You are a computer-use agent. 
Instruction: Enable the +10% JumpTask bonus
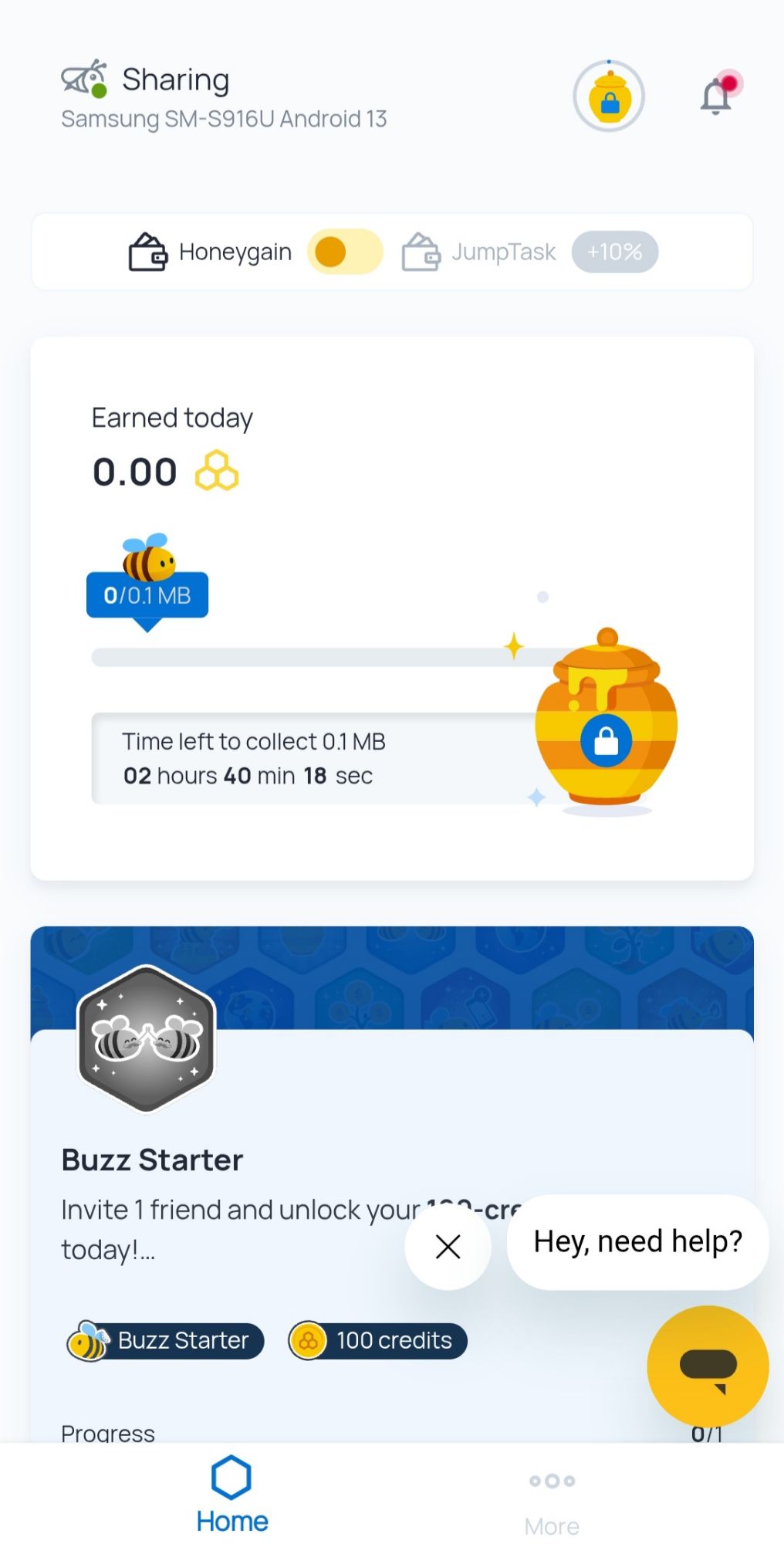(614, 252)
